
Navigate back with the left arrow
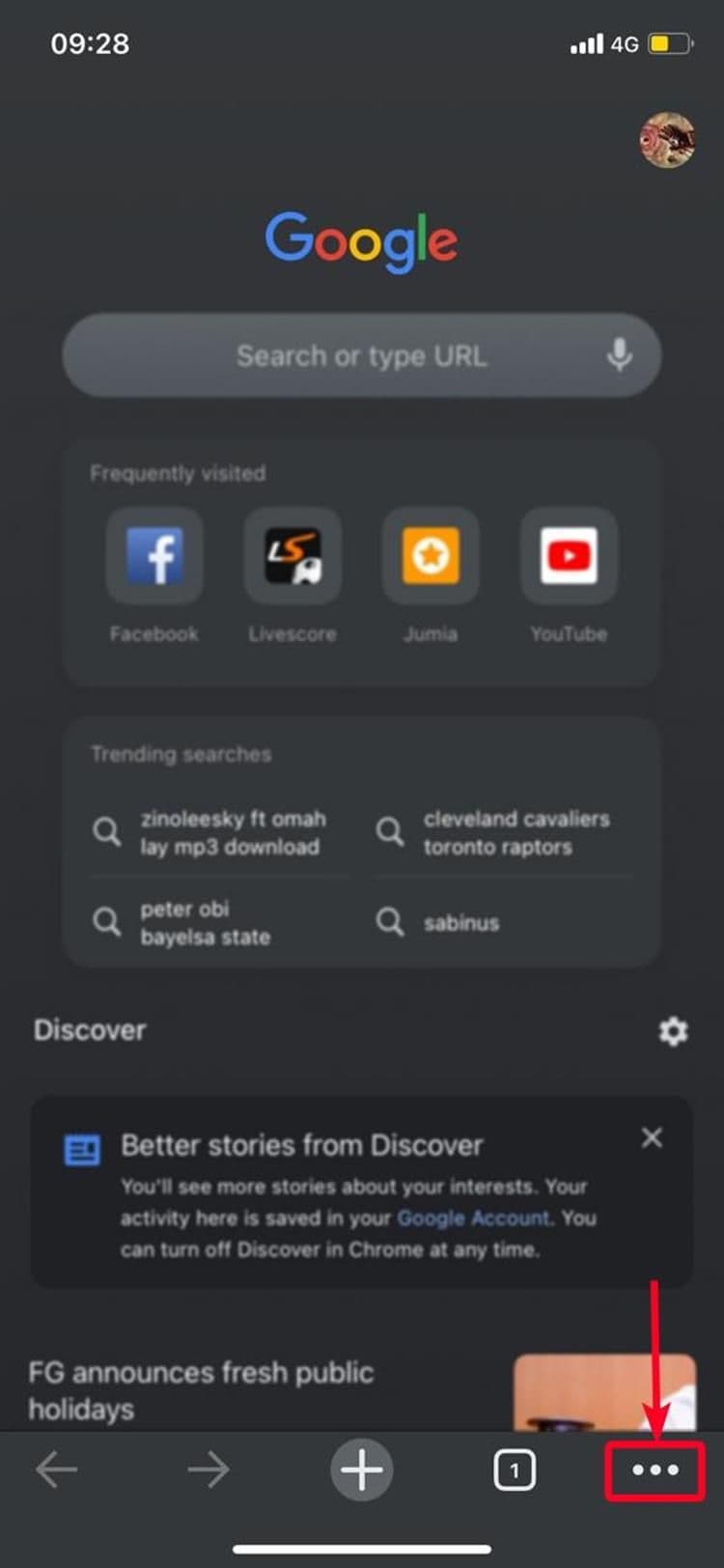[x=57, y=1469]
